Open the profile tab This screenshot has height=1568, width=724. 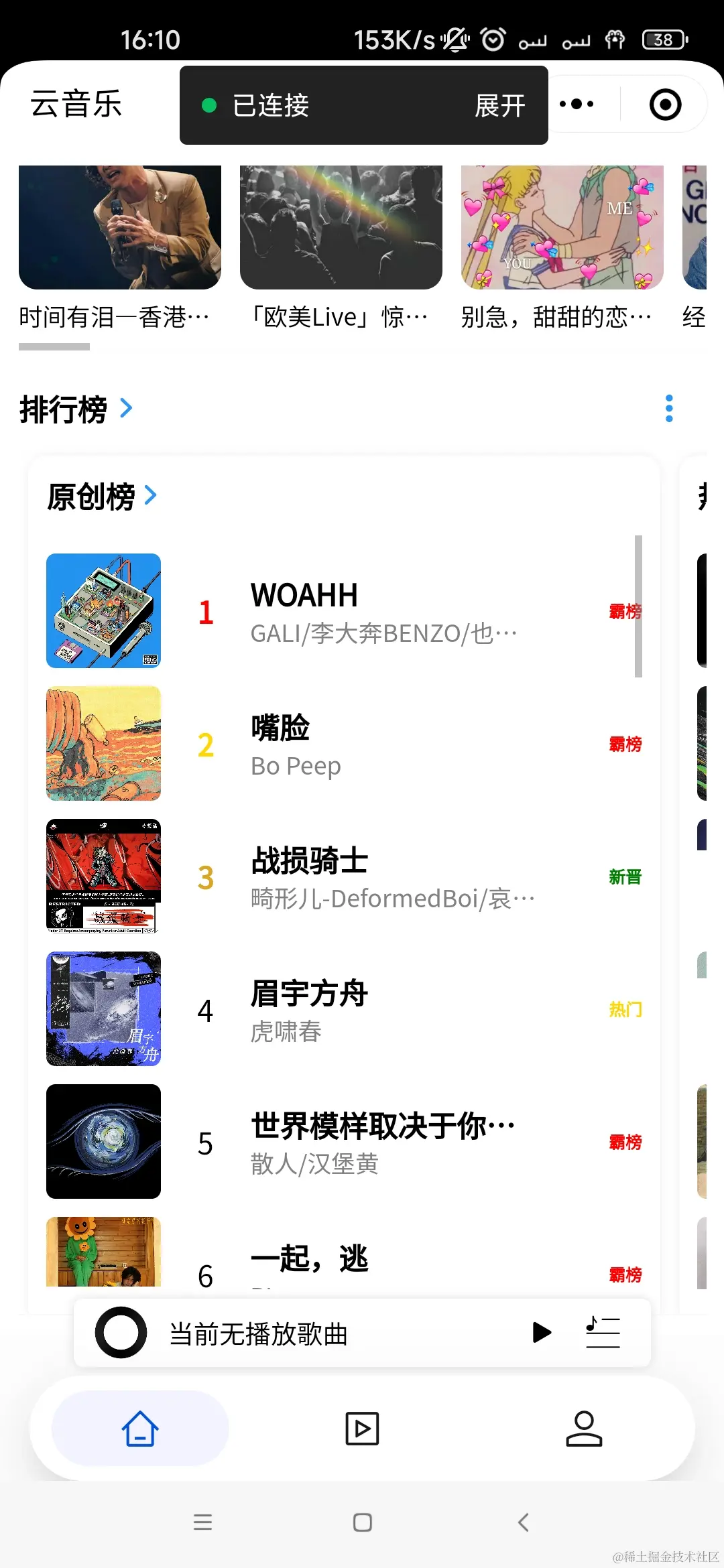tap(584, 1428)
